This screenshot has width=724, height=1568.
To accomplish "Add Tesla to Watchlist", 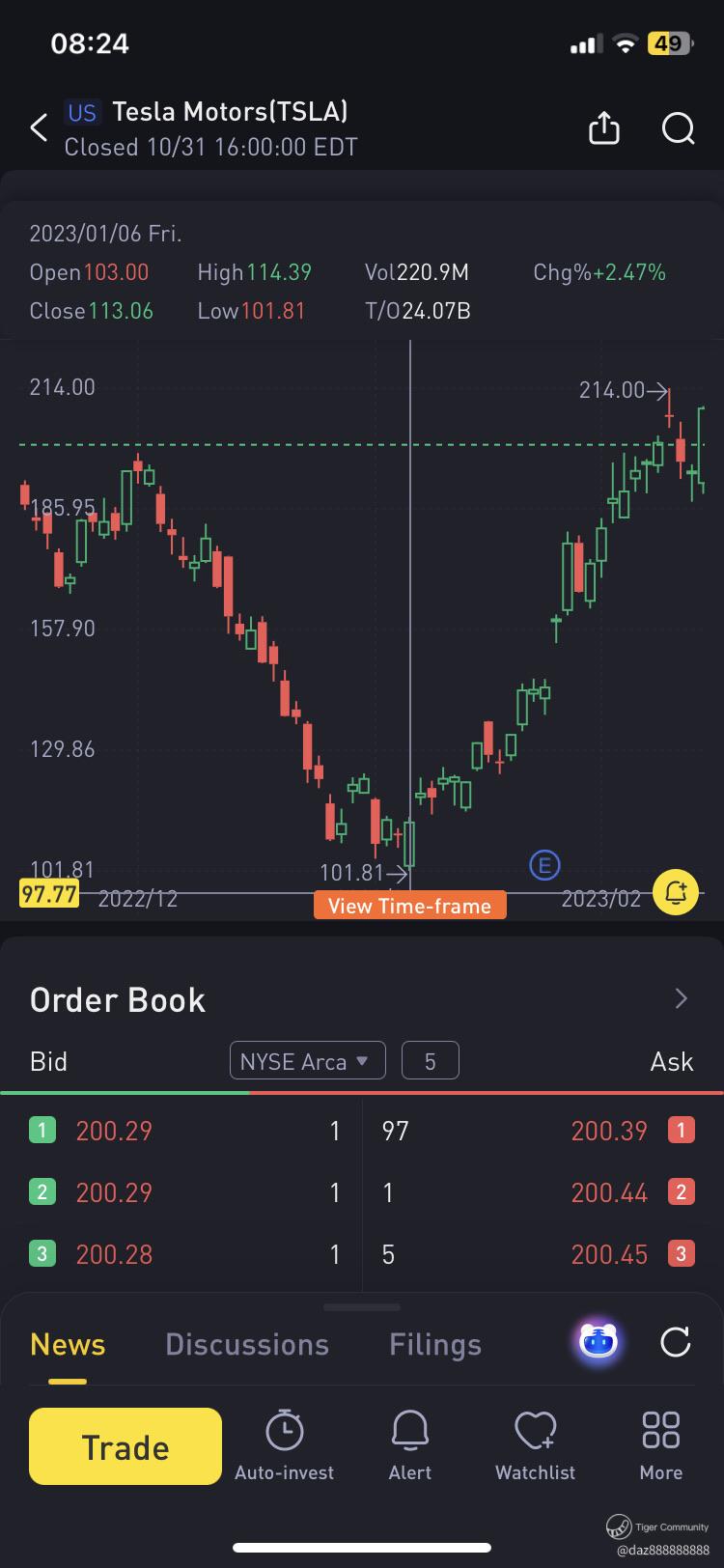I will coord(535,1445).
